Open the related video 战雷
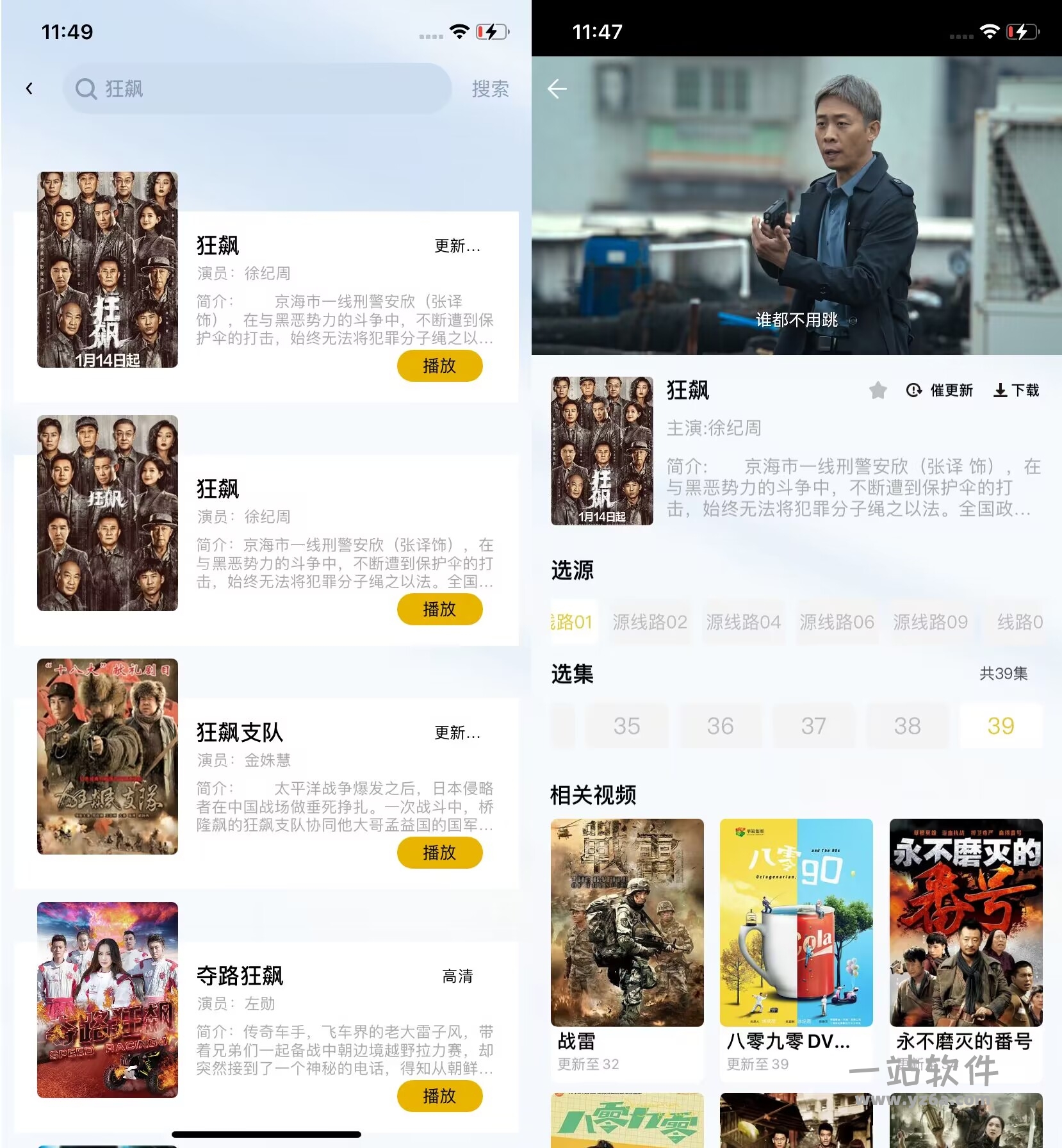Viewport: 1062px width, 1148px height. [627, 922]
